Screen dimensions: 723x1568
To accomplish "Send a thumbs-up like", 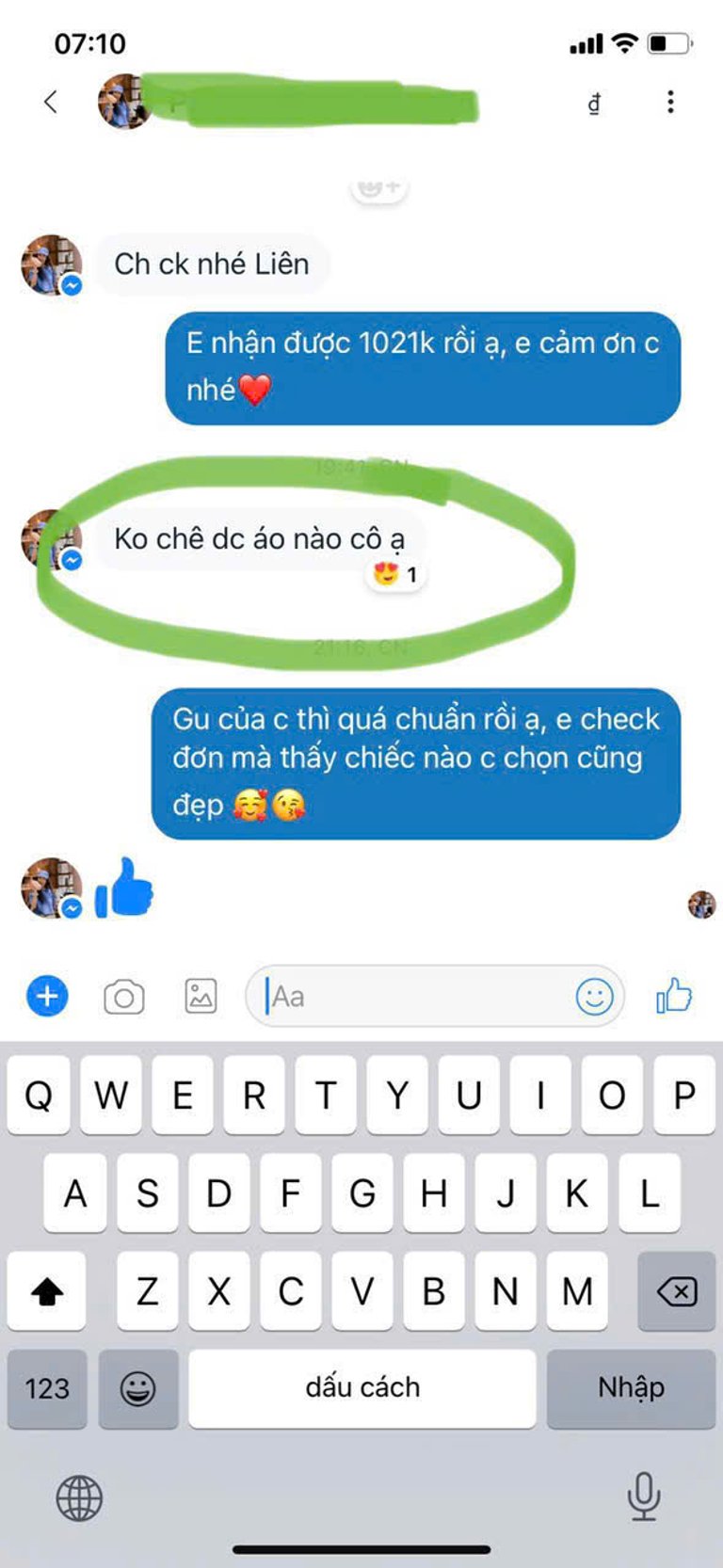I will coord(674,995).
